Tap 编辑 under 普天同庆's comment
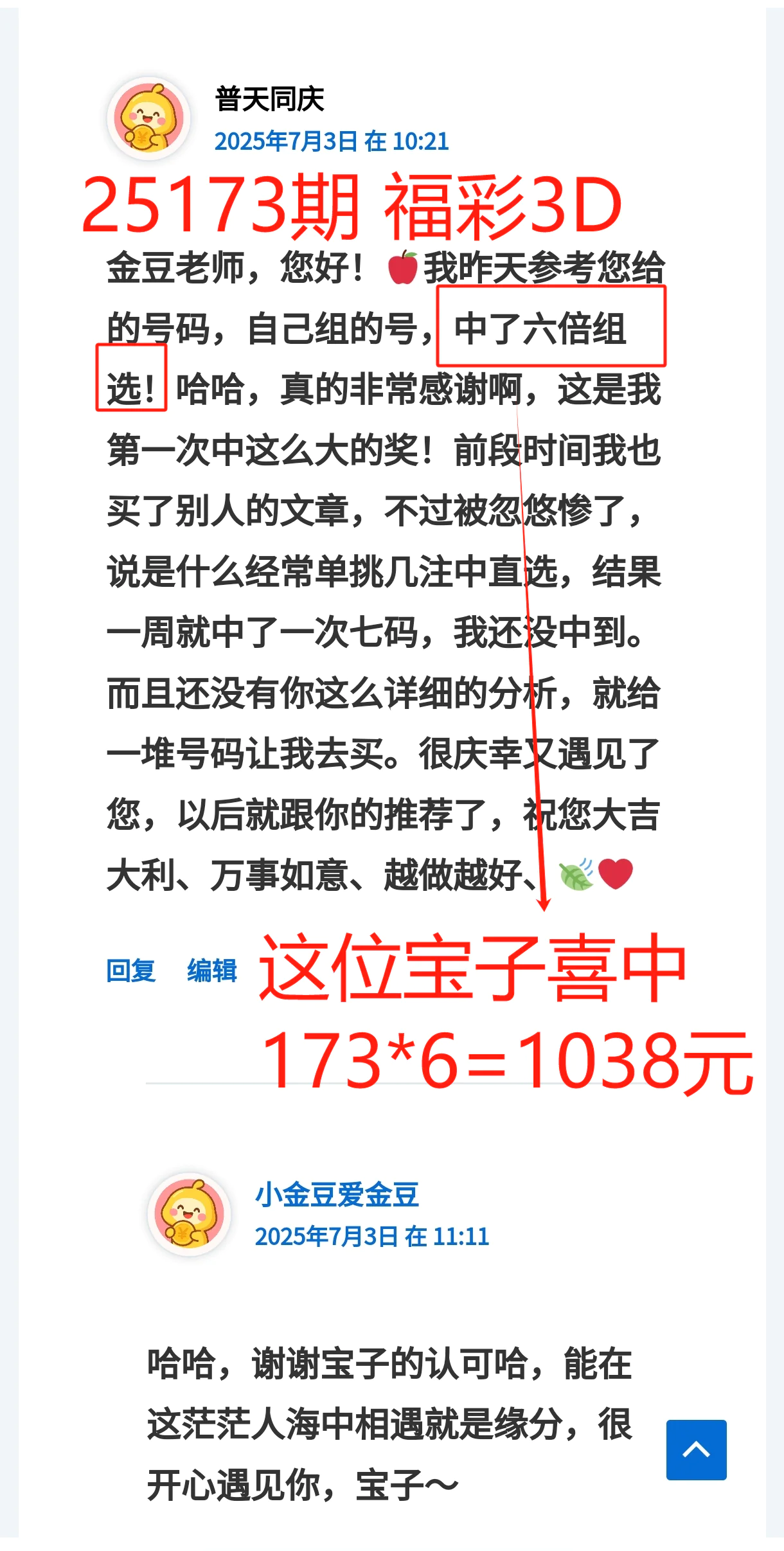The image size is (784, 1551). pos(212,971)
